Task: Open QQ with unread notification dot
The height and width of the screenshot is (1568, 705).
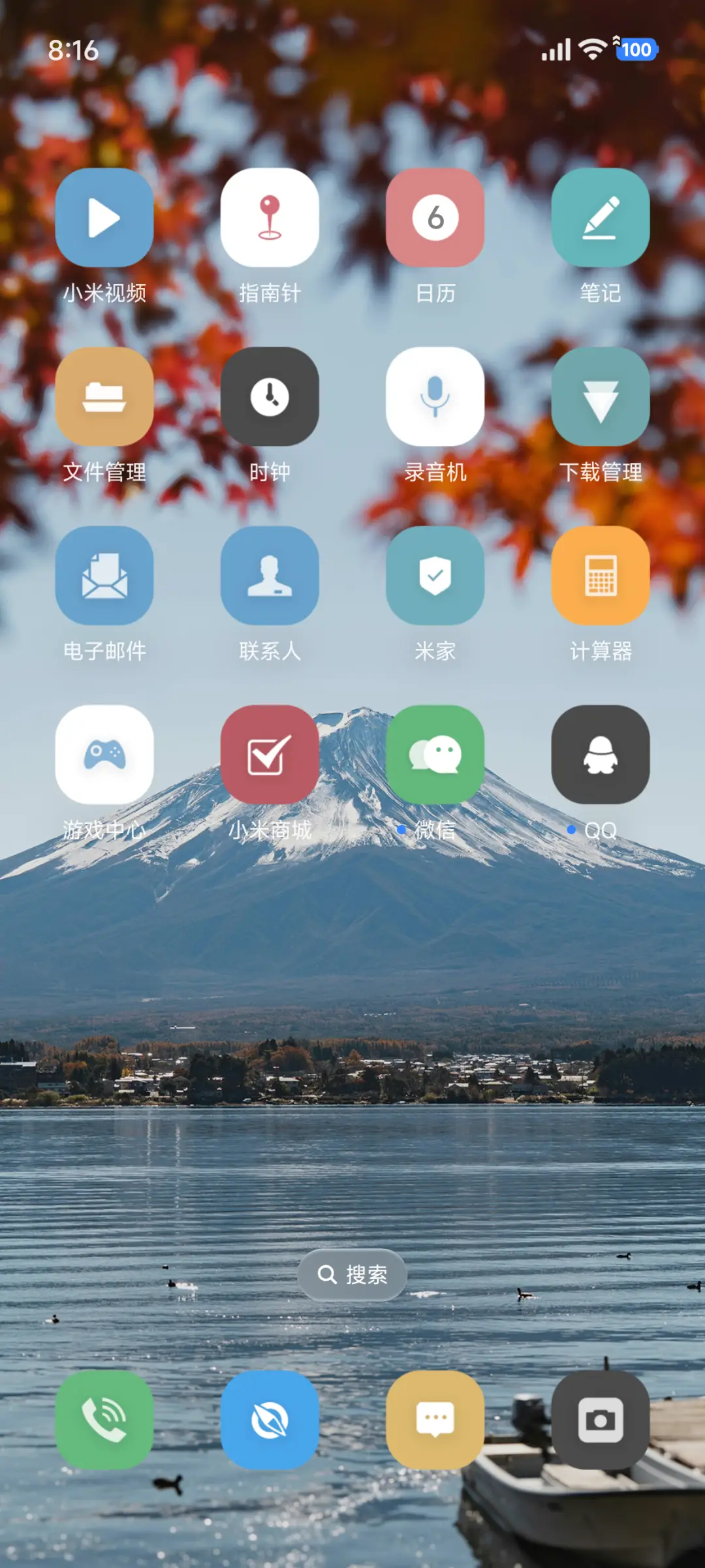Action: coord(601,755)
